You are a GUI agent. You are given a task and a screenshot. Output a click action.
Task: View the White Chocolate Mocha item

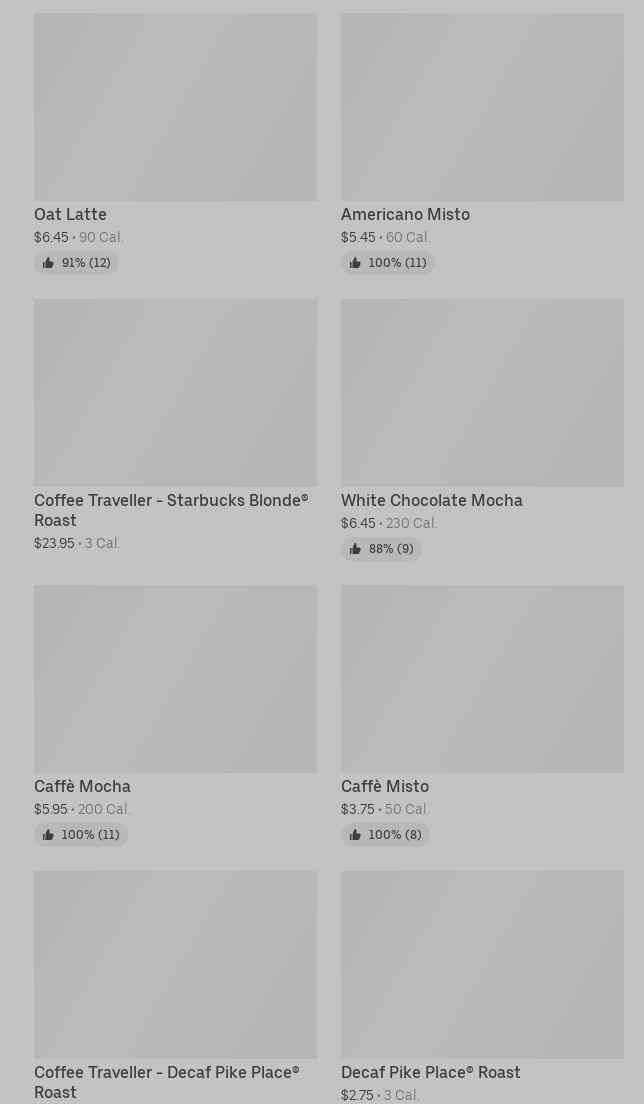click(x=482, y=429)
